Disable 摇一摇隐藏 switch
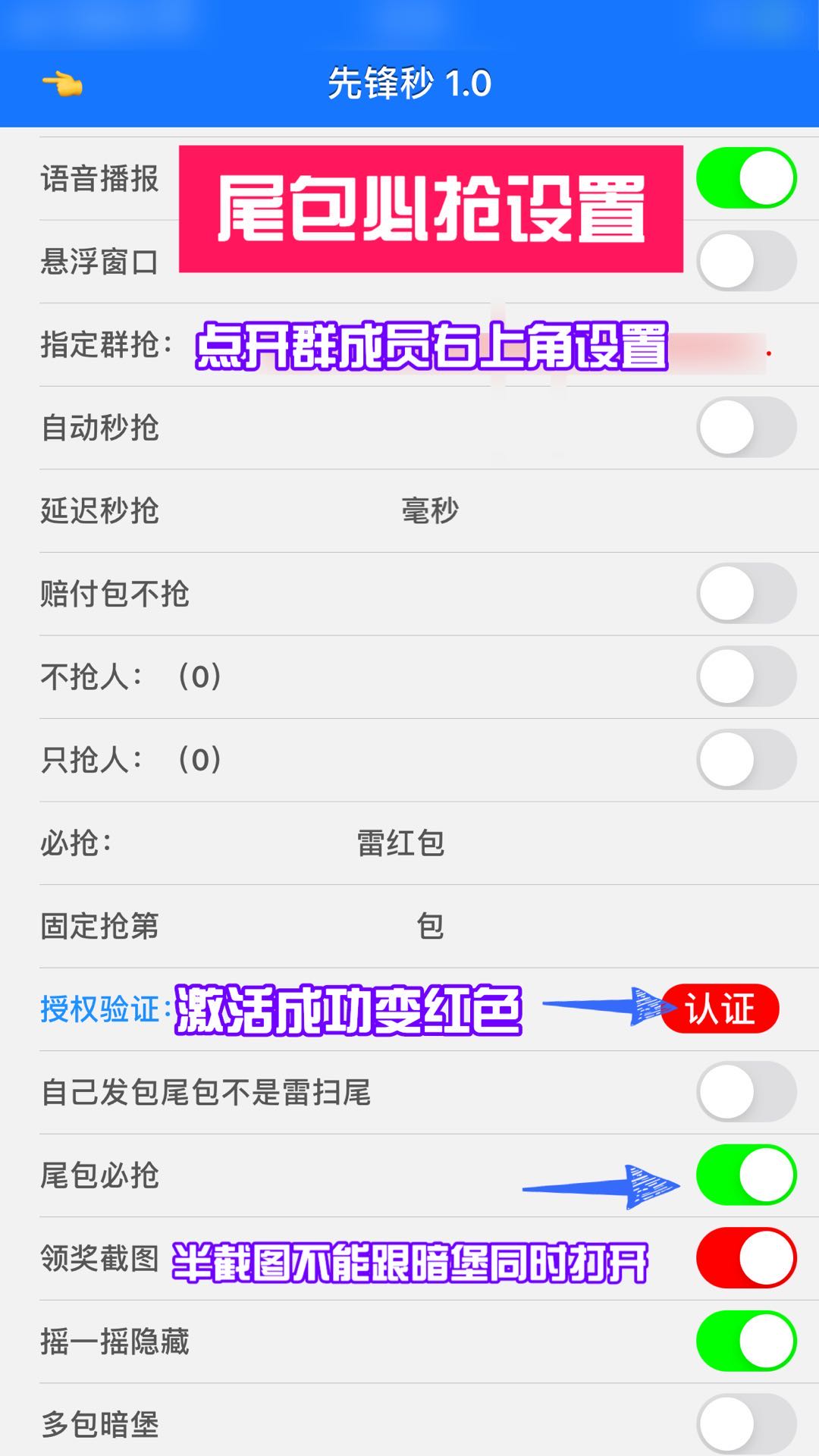819x1456 pixels. pos(746,1341)
